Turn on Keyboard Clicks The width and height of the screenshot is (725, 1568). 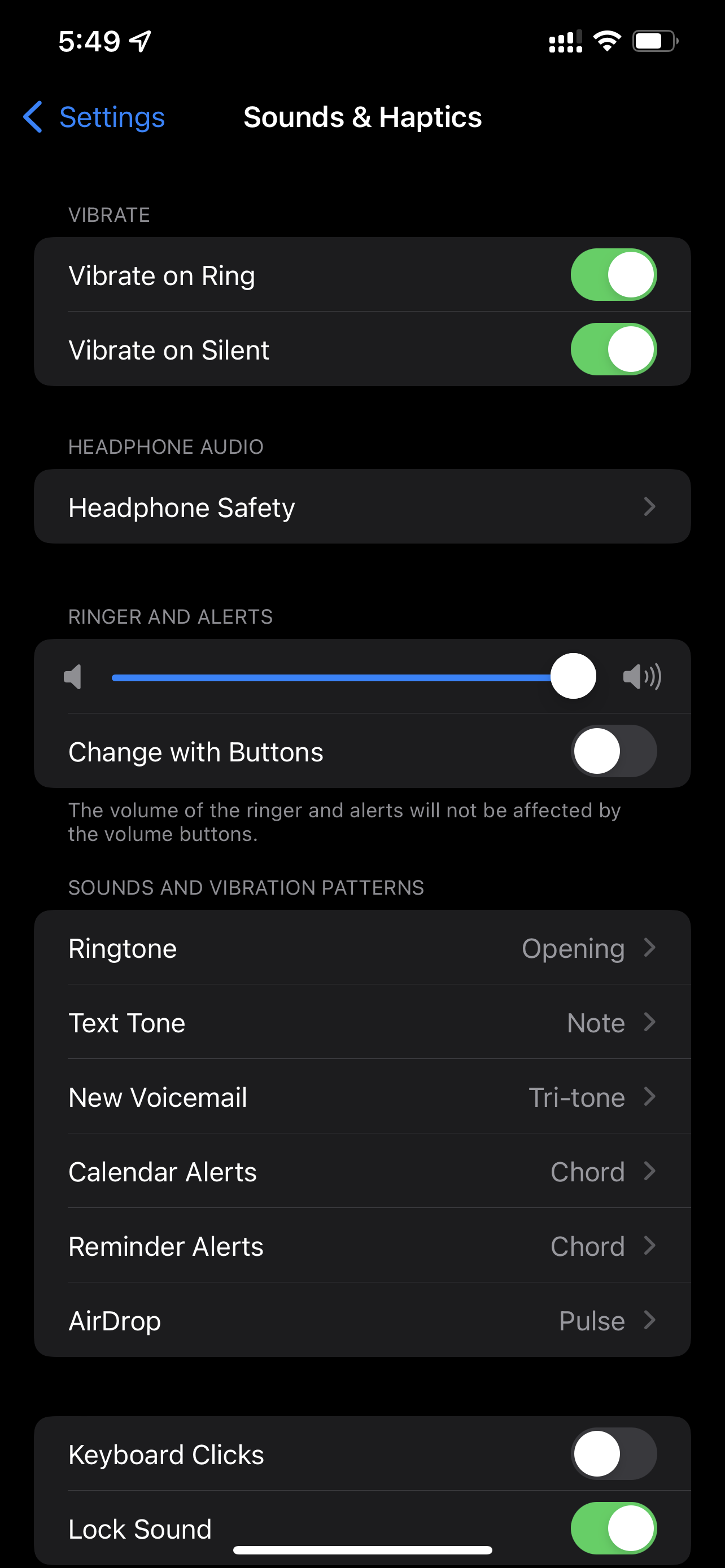point(613,1454)
